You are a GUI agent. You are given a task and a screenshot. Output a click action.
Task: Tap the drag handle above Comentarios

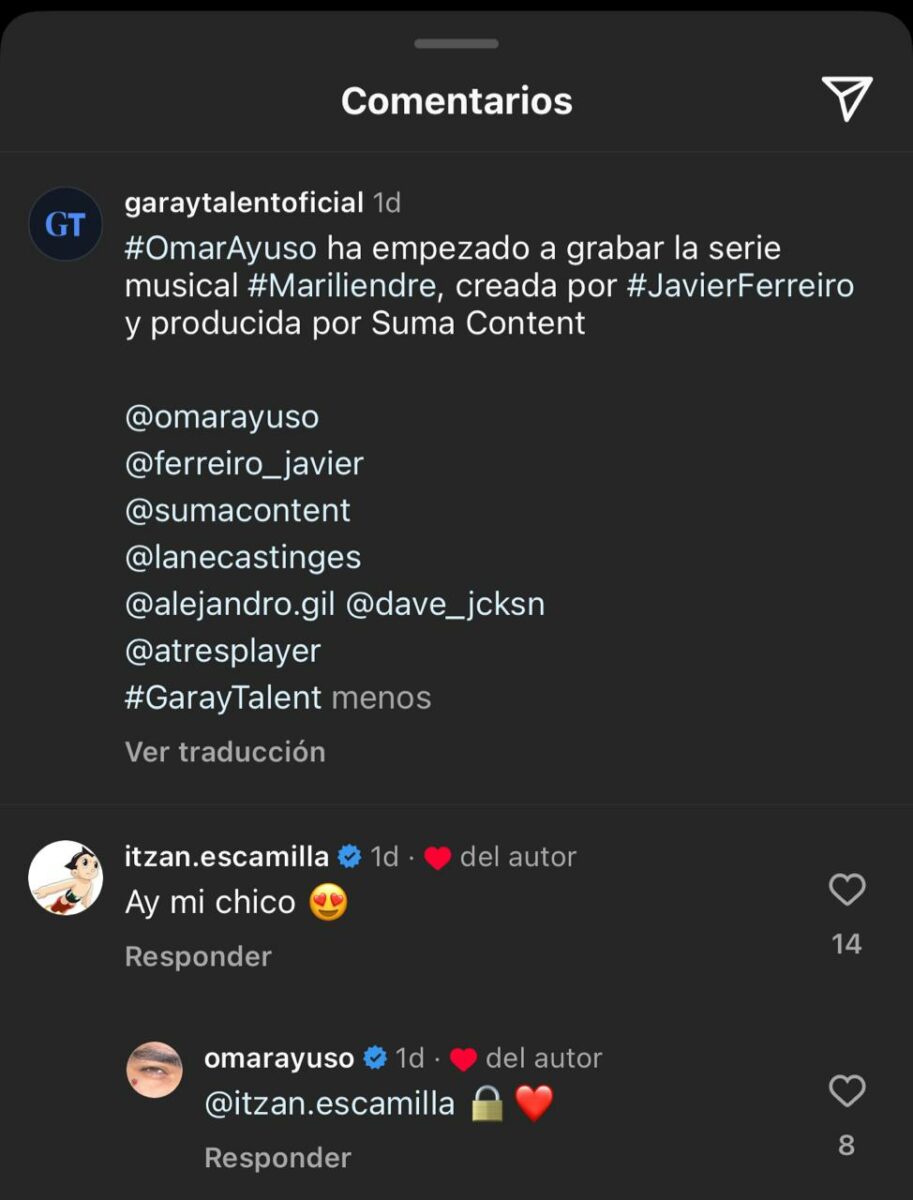pos(456,43)
